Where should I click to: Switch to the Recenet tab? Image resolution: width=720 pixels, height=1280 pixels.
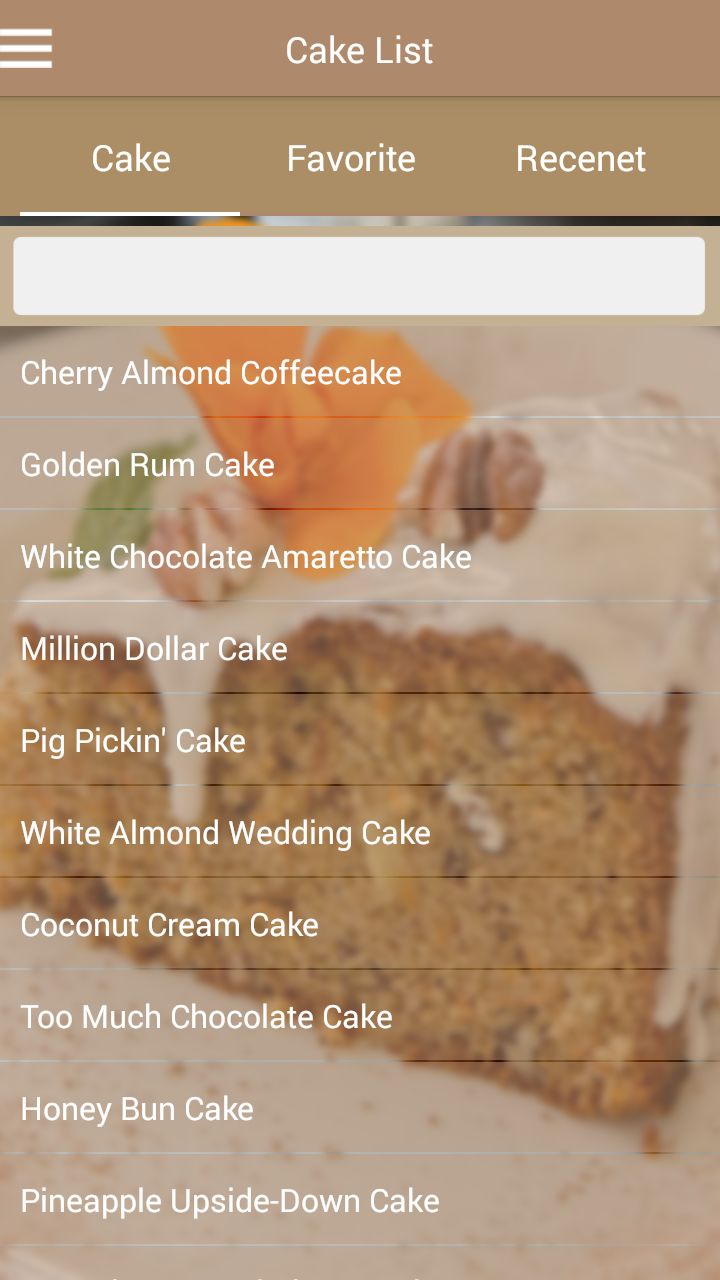tap(580, 159)
